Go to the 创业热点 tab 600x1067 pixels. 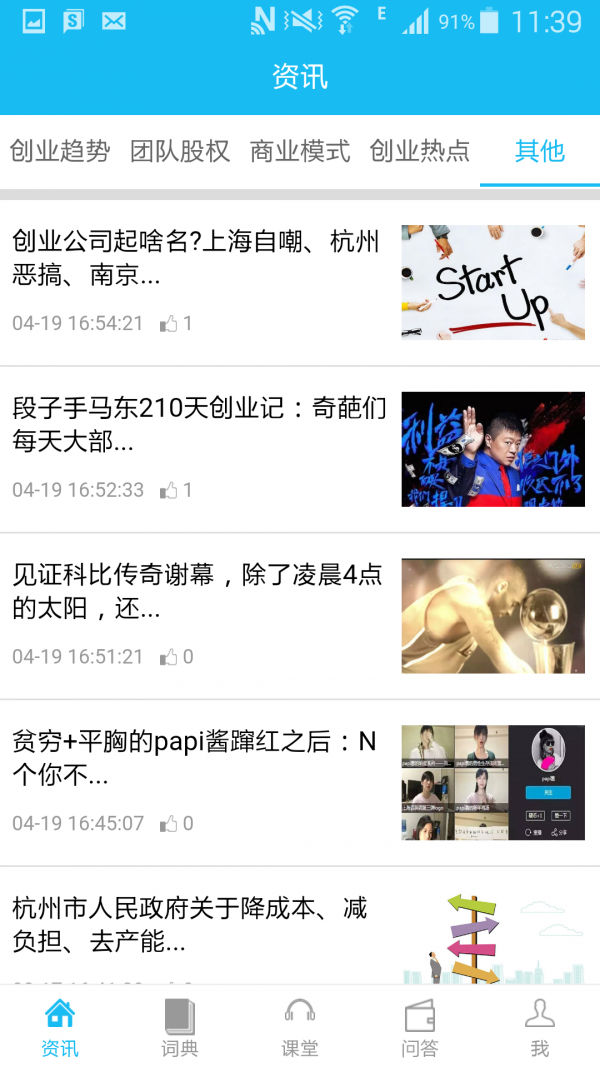[420, 151]
